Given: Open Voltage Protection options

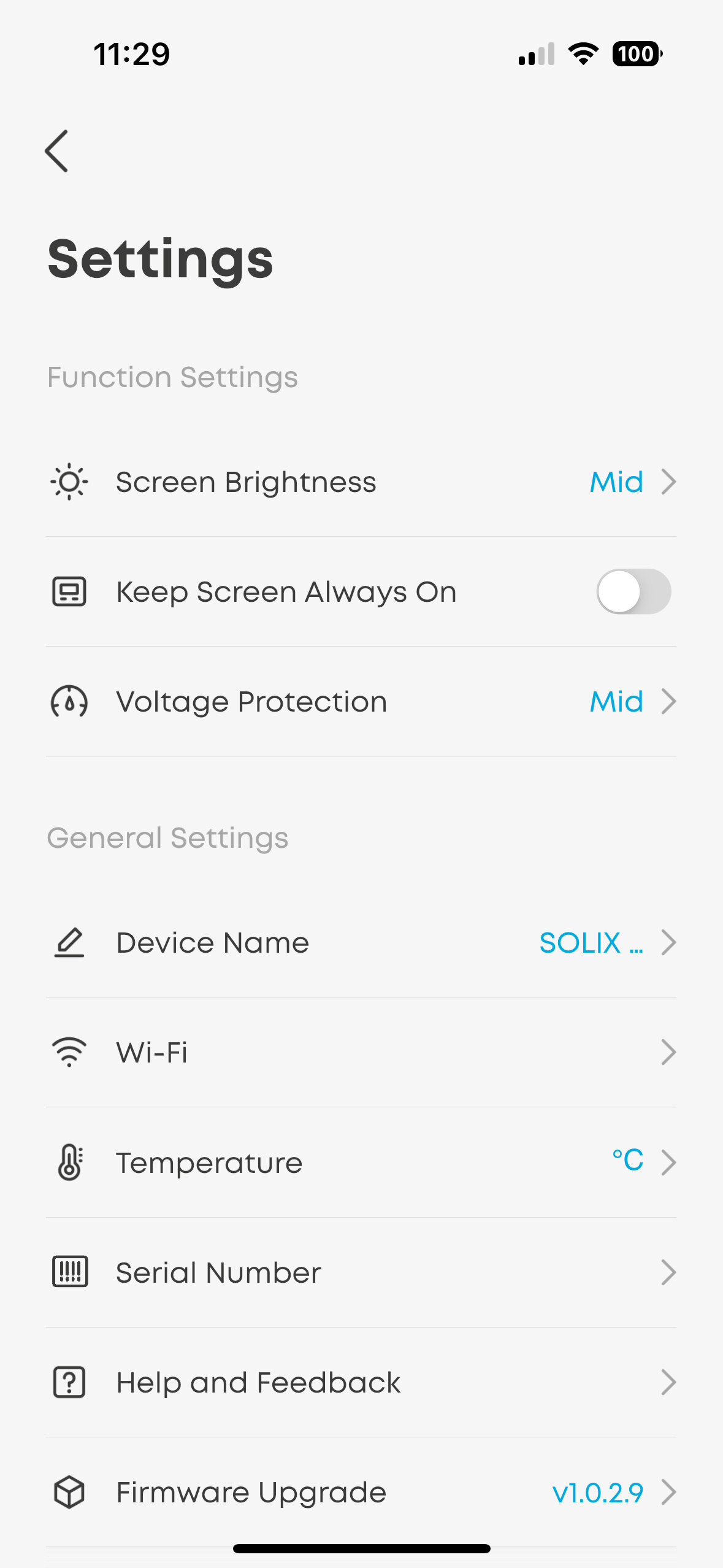Looking at the screenshot, I should [361, 702].
